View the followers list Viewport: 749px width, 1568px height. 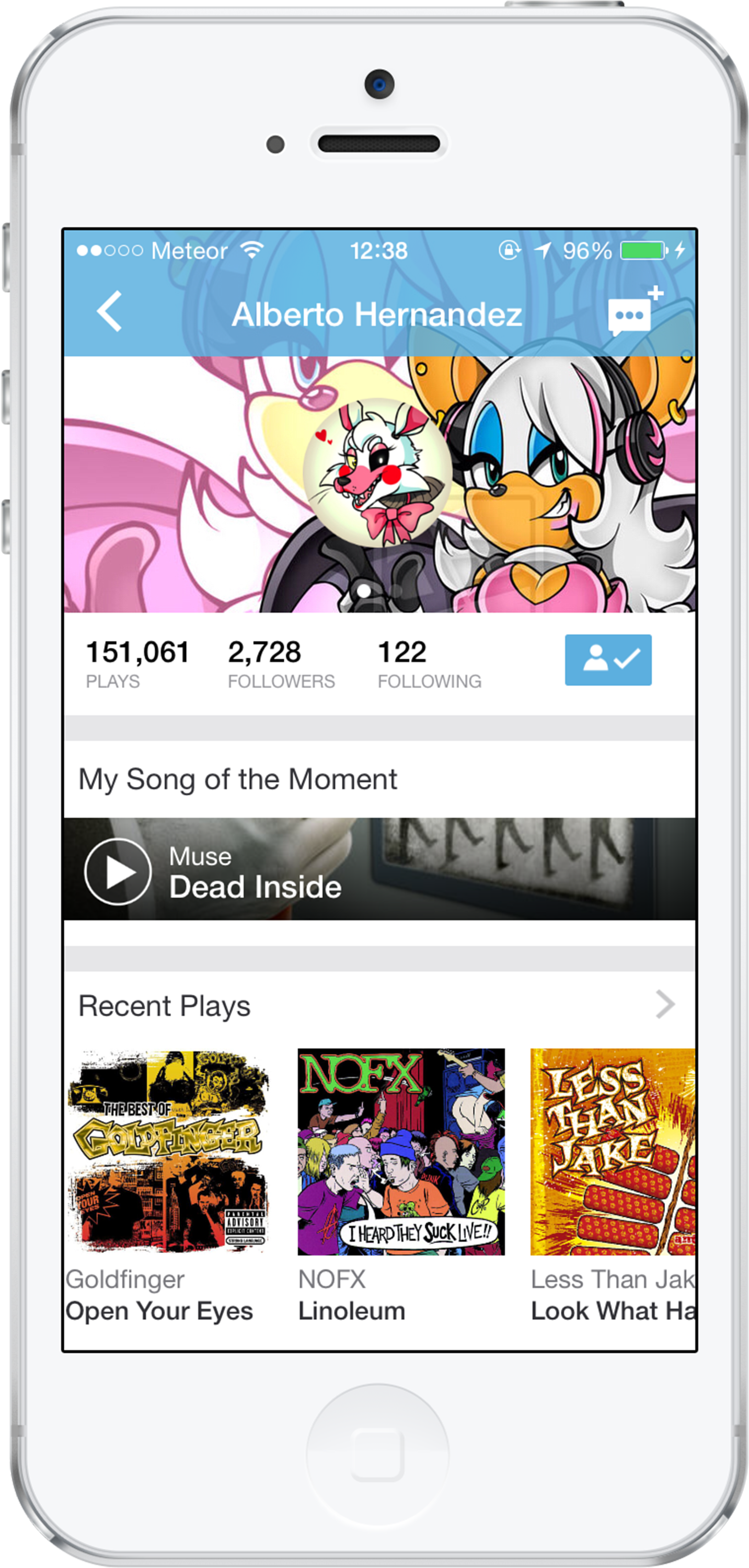[281, 664]
